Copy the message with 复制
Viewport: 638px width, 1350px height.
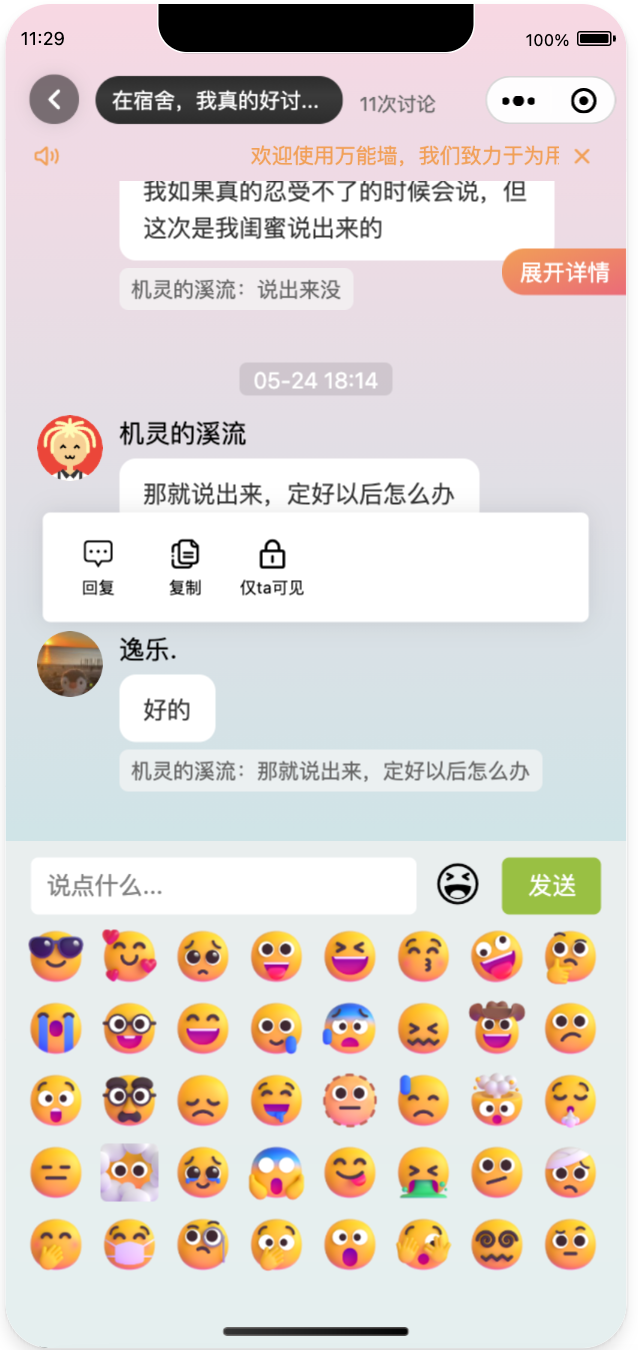tap(185, 567)
